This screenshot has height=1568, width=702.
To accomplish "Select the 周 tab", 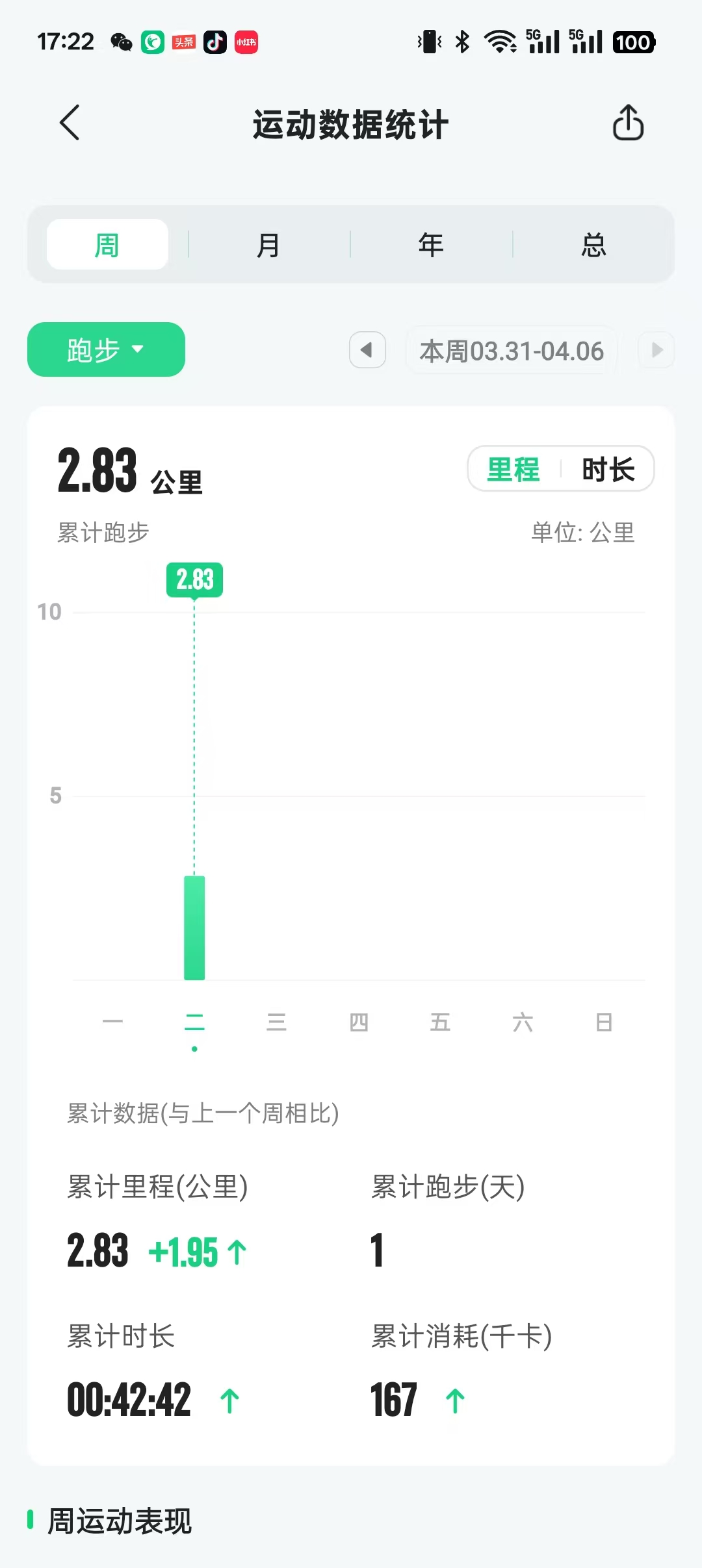I will 107,245.
